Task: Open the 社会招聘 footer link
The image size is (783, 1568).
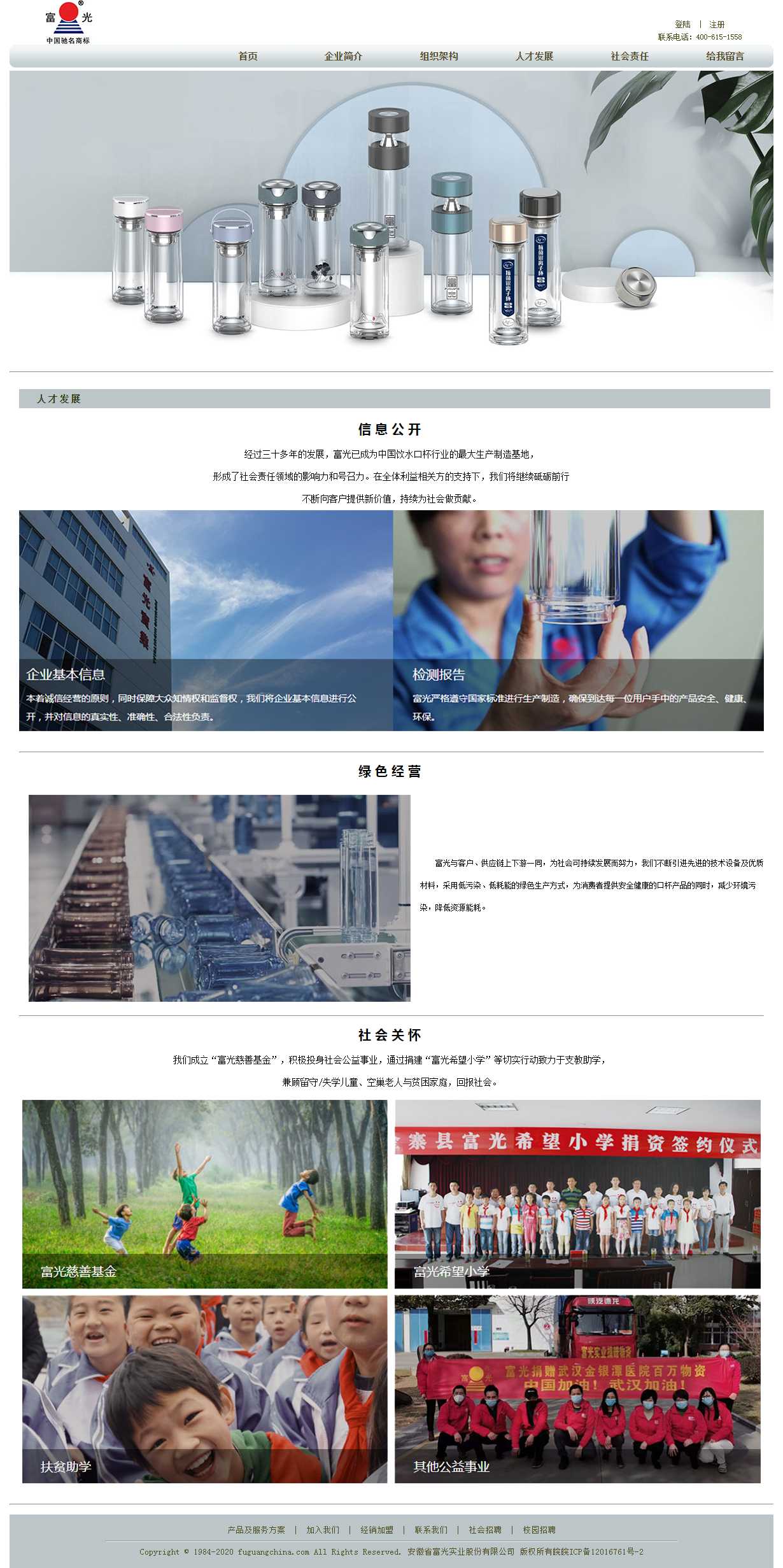Action: point(484,1529)
